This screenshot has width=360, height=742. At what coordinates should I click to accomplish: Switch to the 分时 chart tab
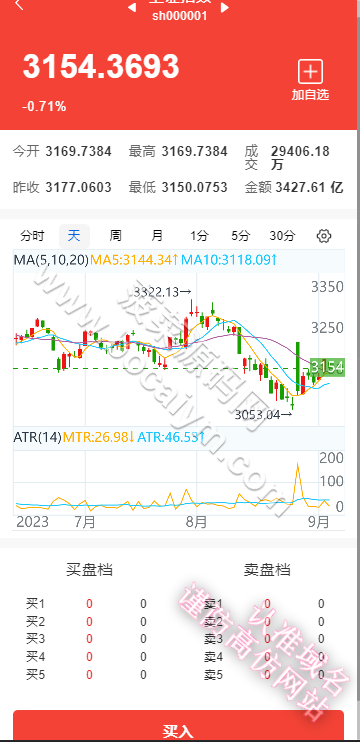(x=33, y=236)
